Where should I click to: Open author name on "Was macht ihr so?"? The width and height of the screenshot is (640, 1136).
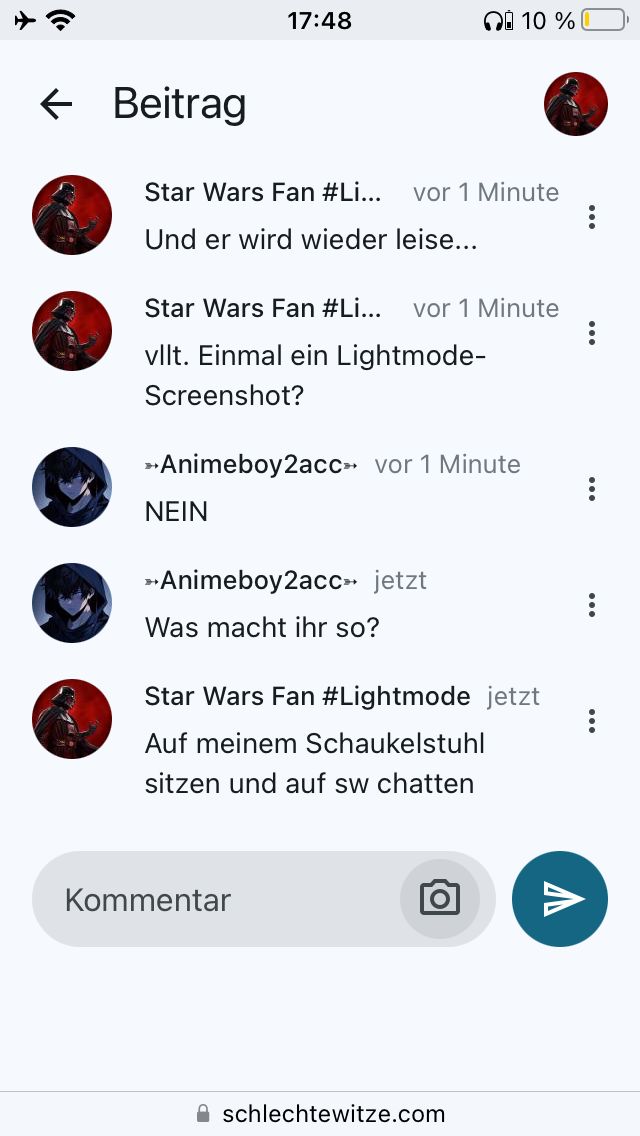pyautogui.click(x=251, y=580)
